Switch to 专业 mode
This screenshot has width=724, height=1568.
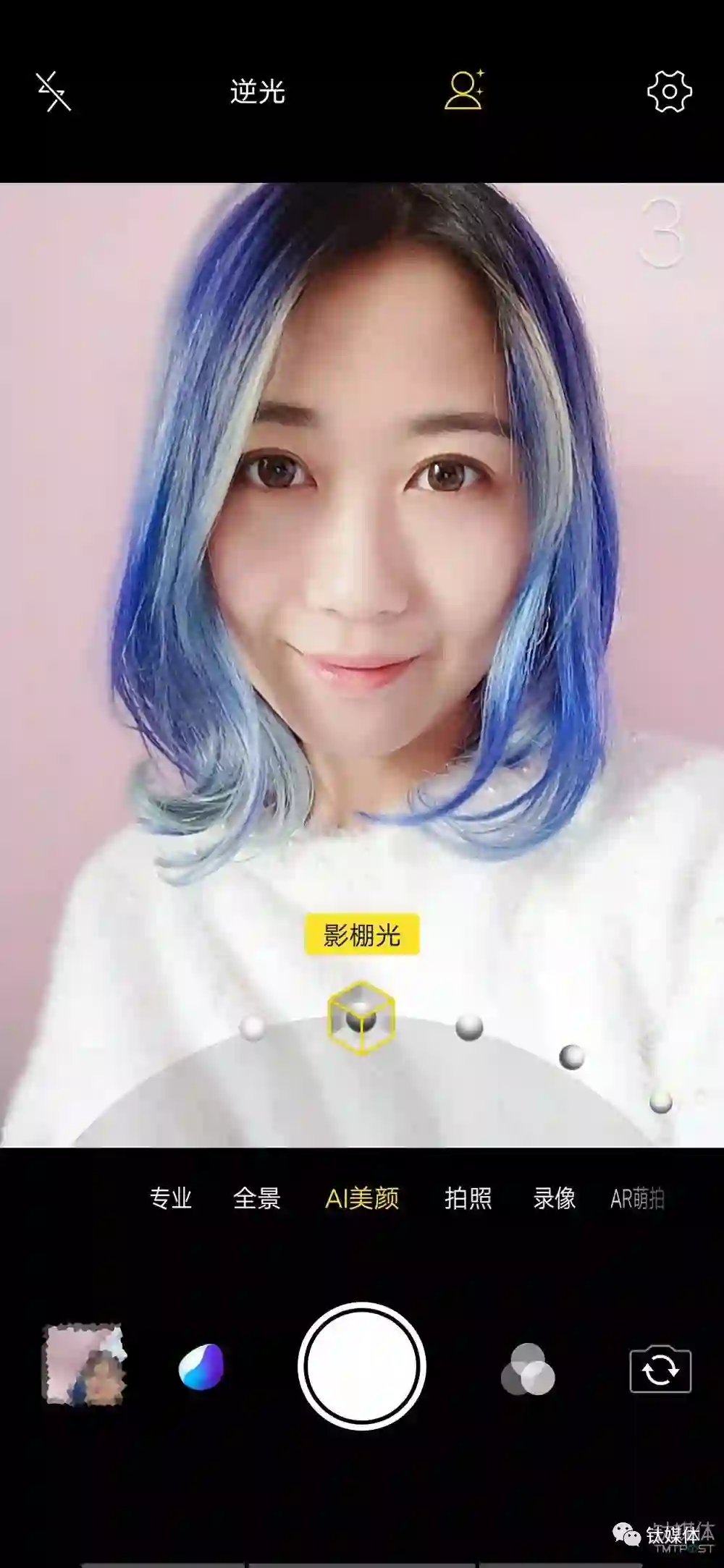coord(171,1198)
